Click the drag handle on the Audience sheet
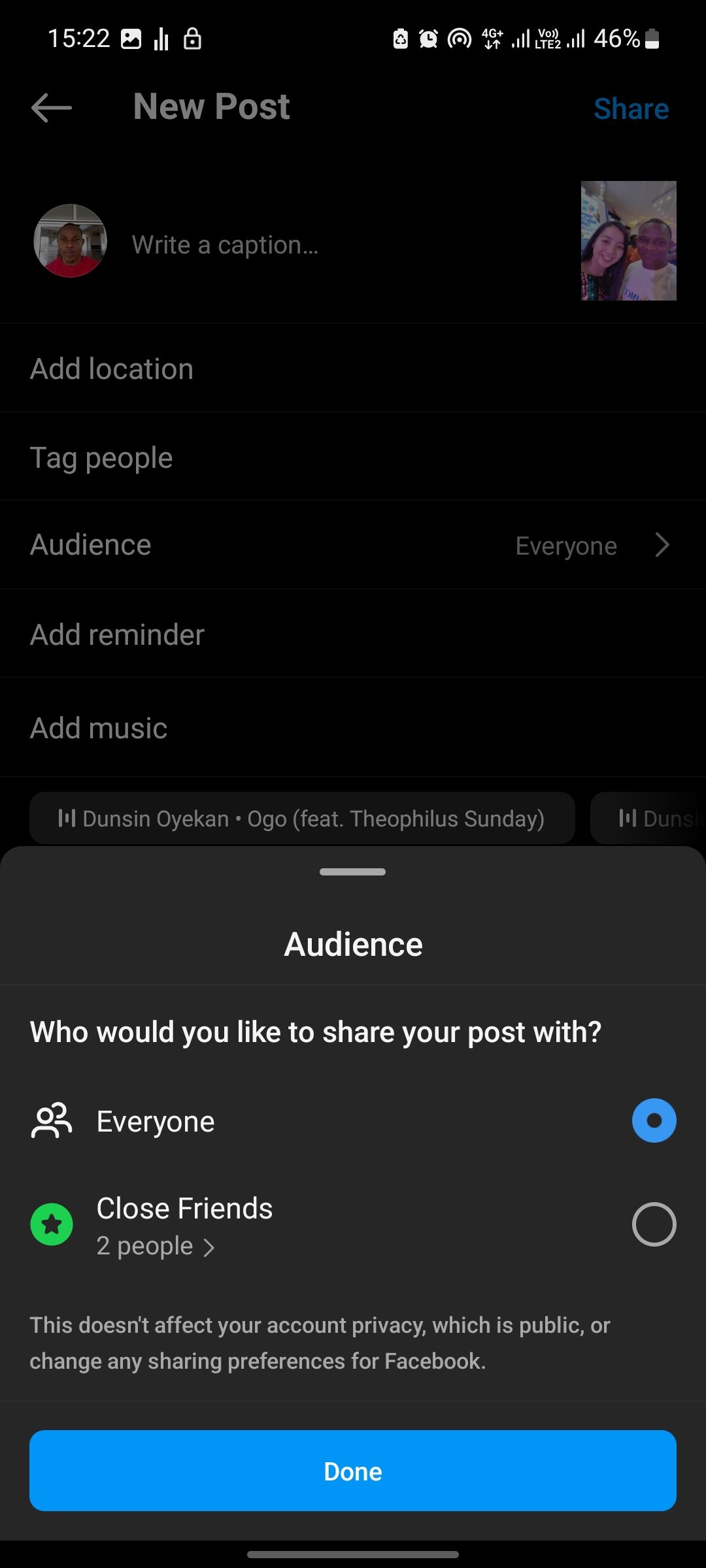Image resolution: width=706 pixels, height=1568 pixels. coord(352,871)
